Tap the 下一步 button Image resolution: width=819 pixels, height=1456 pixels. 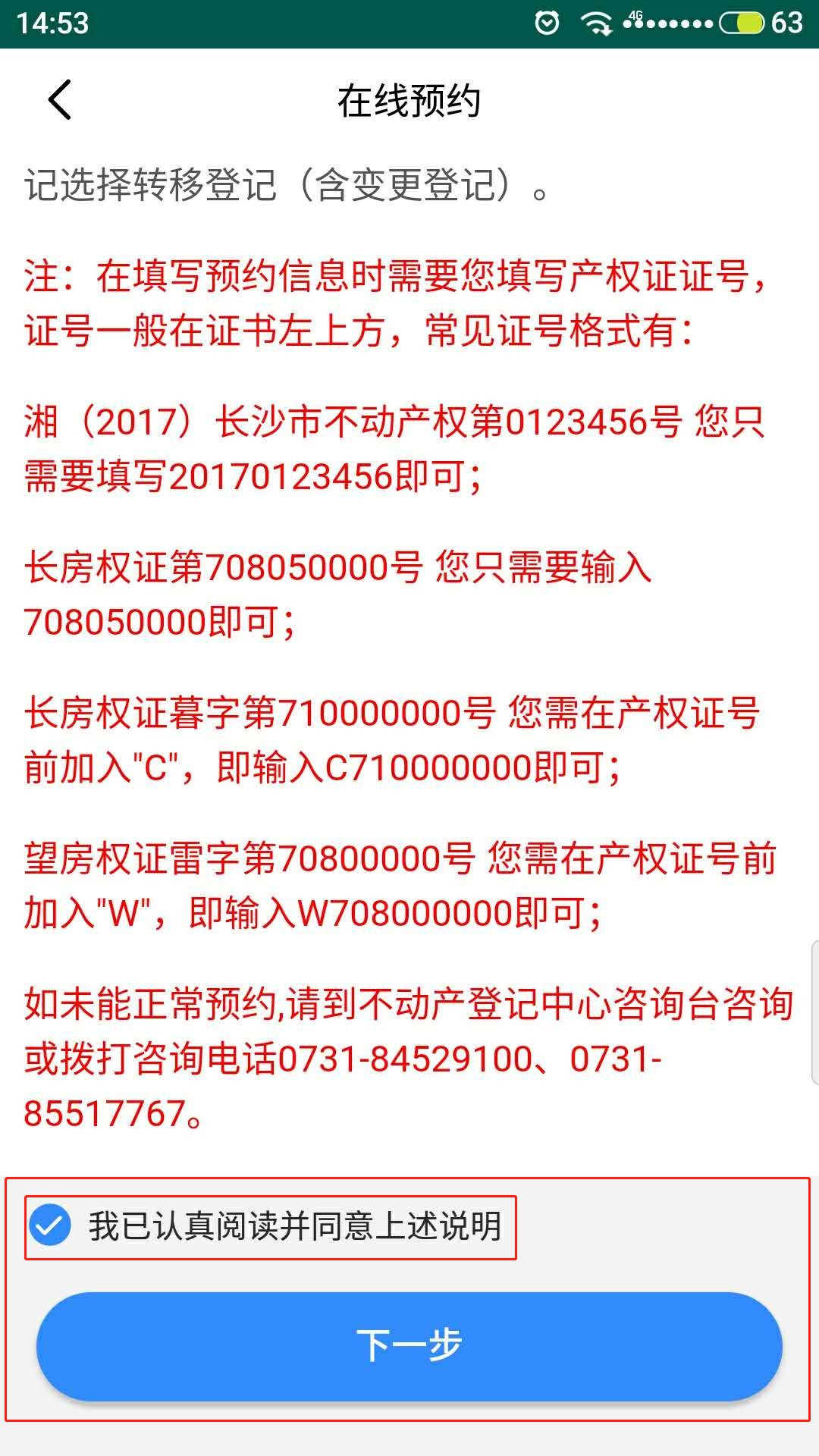(x=409, y=1345)
